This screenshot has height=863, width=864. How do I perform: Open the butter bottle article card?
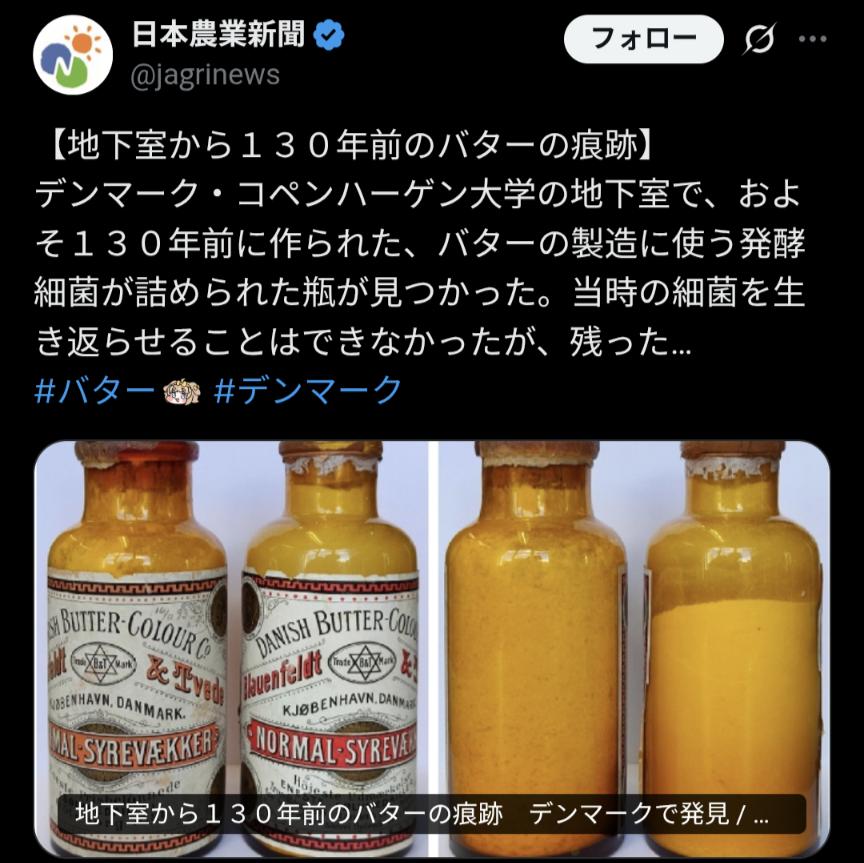[432, 640]
